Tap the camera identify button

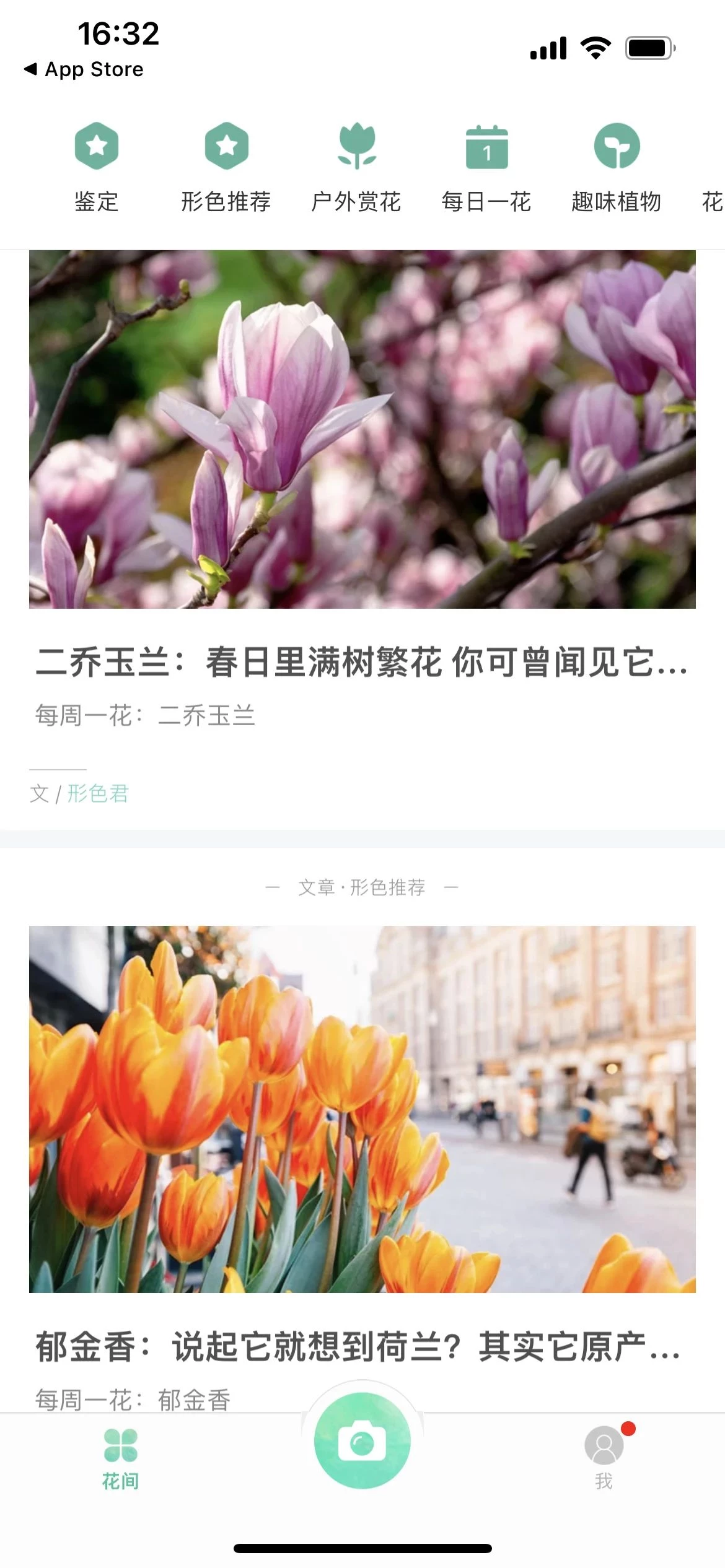pyautogui.click(x=362, y=1442)
